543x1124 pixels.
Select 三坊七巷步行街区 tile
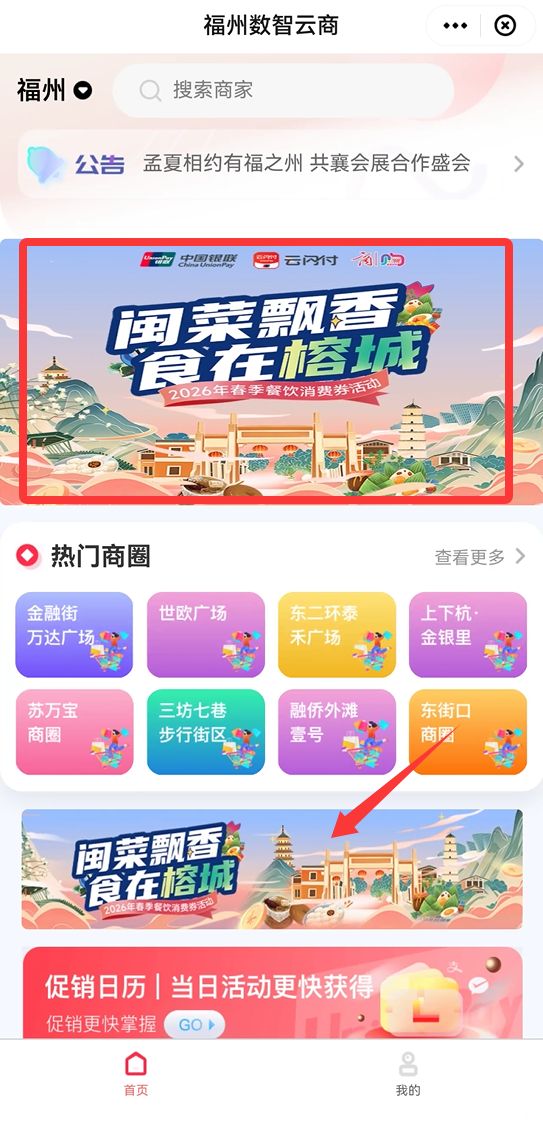206,732
